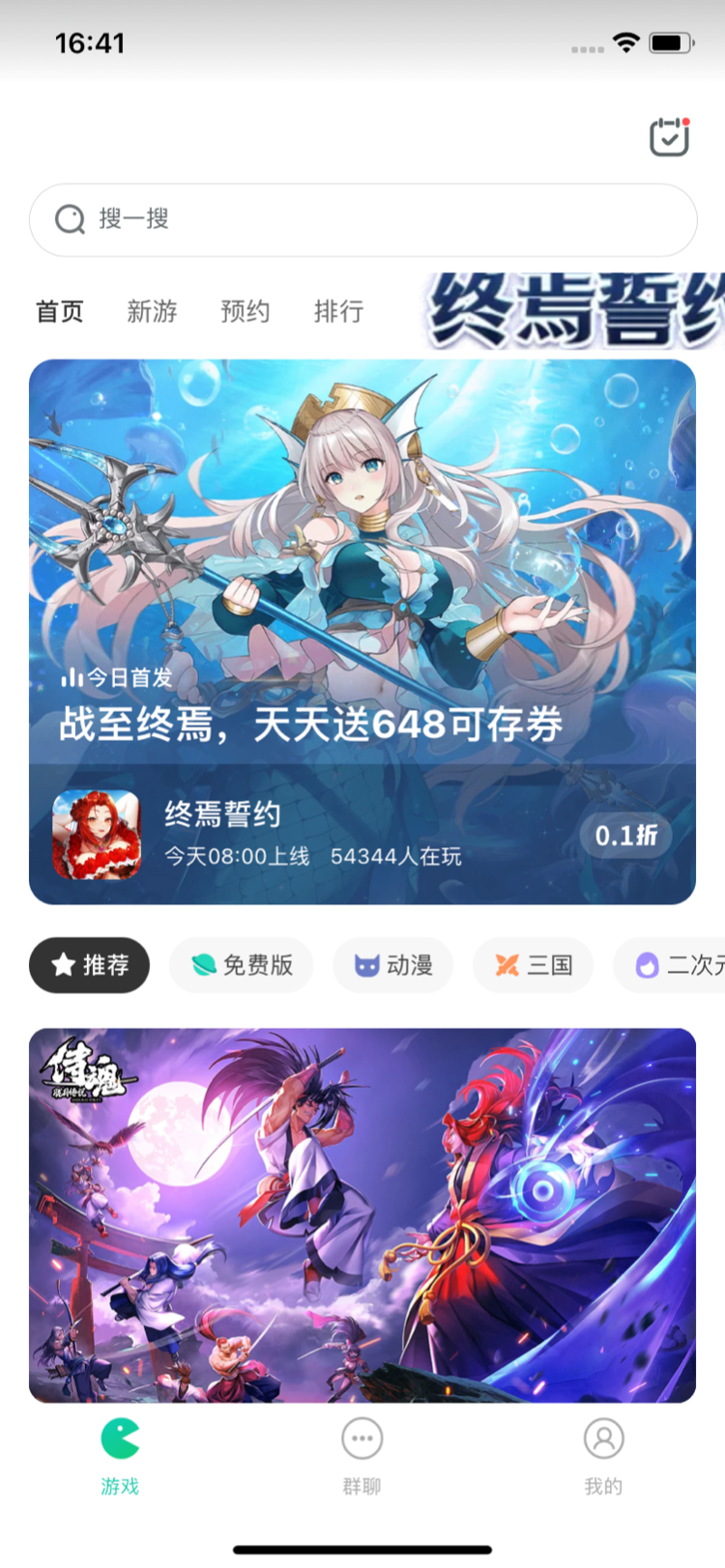Switch to 群聊 in bottom navigation
Viewport: 725px width, 1568px height.
tap(362, 1456)
